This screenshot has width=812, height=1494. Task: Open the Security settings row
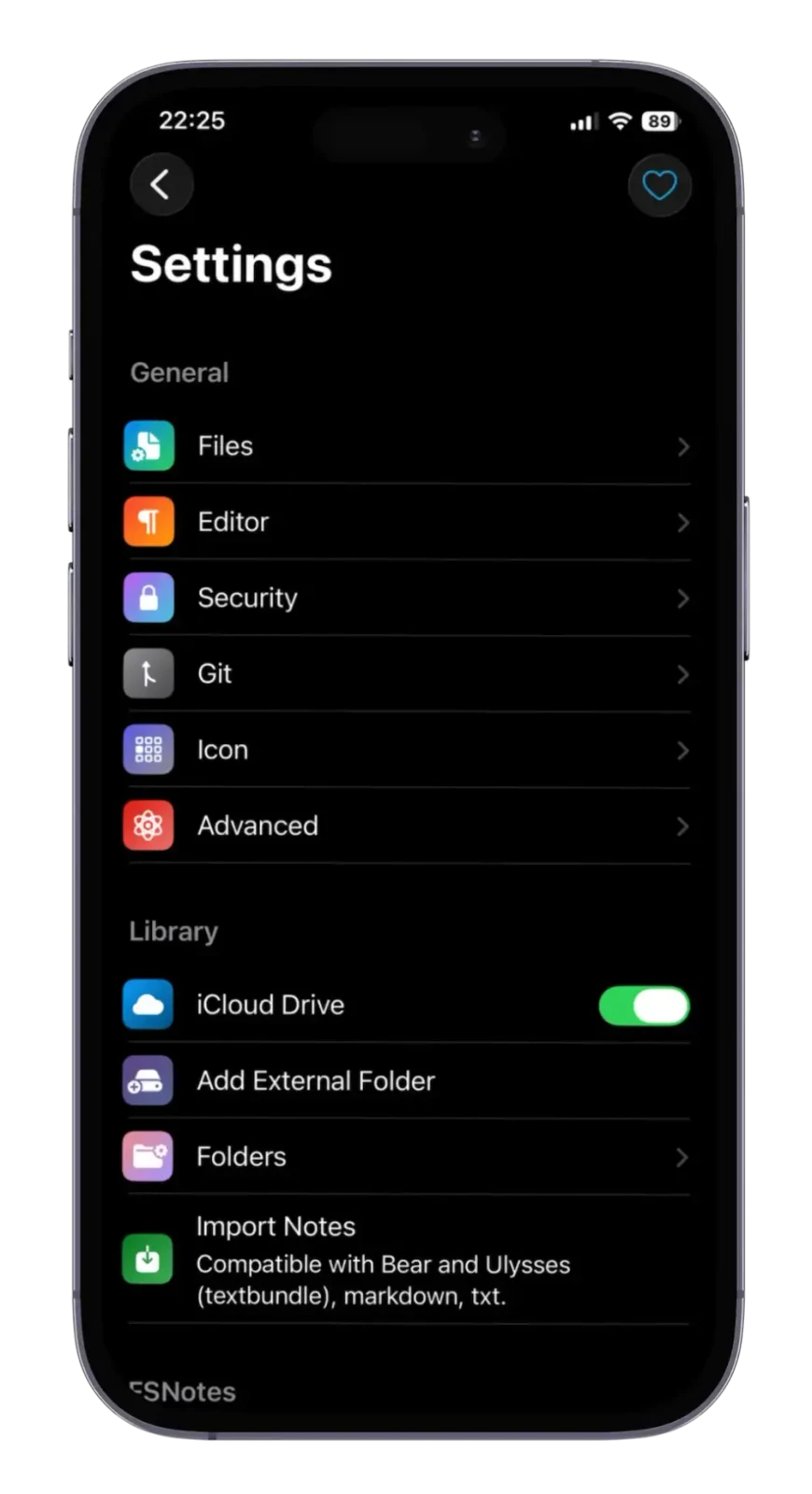tap(407, 598)
